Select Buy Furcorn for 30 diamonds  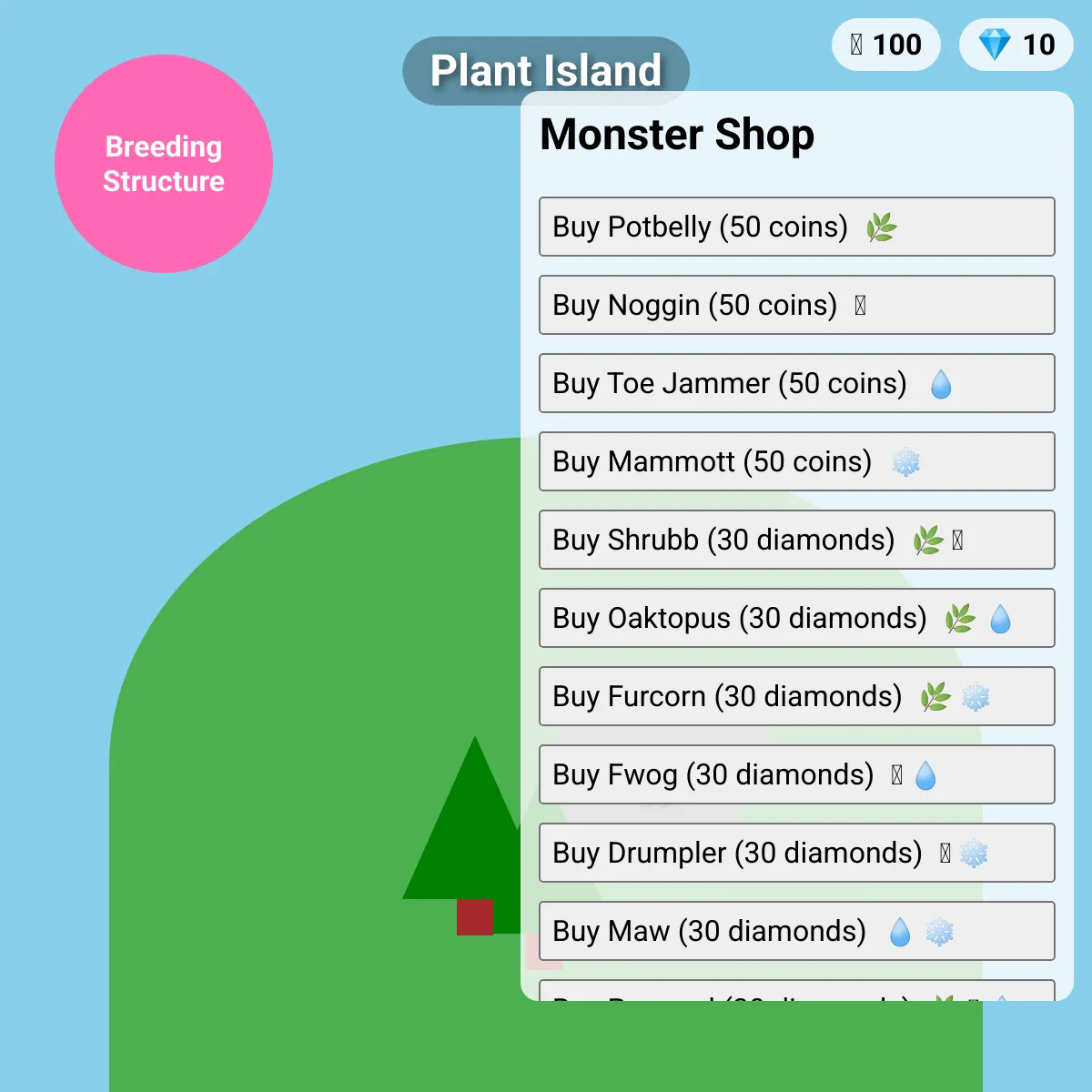point(796,696)
